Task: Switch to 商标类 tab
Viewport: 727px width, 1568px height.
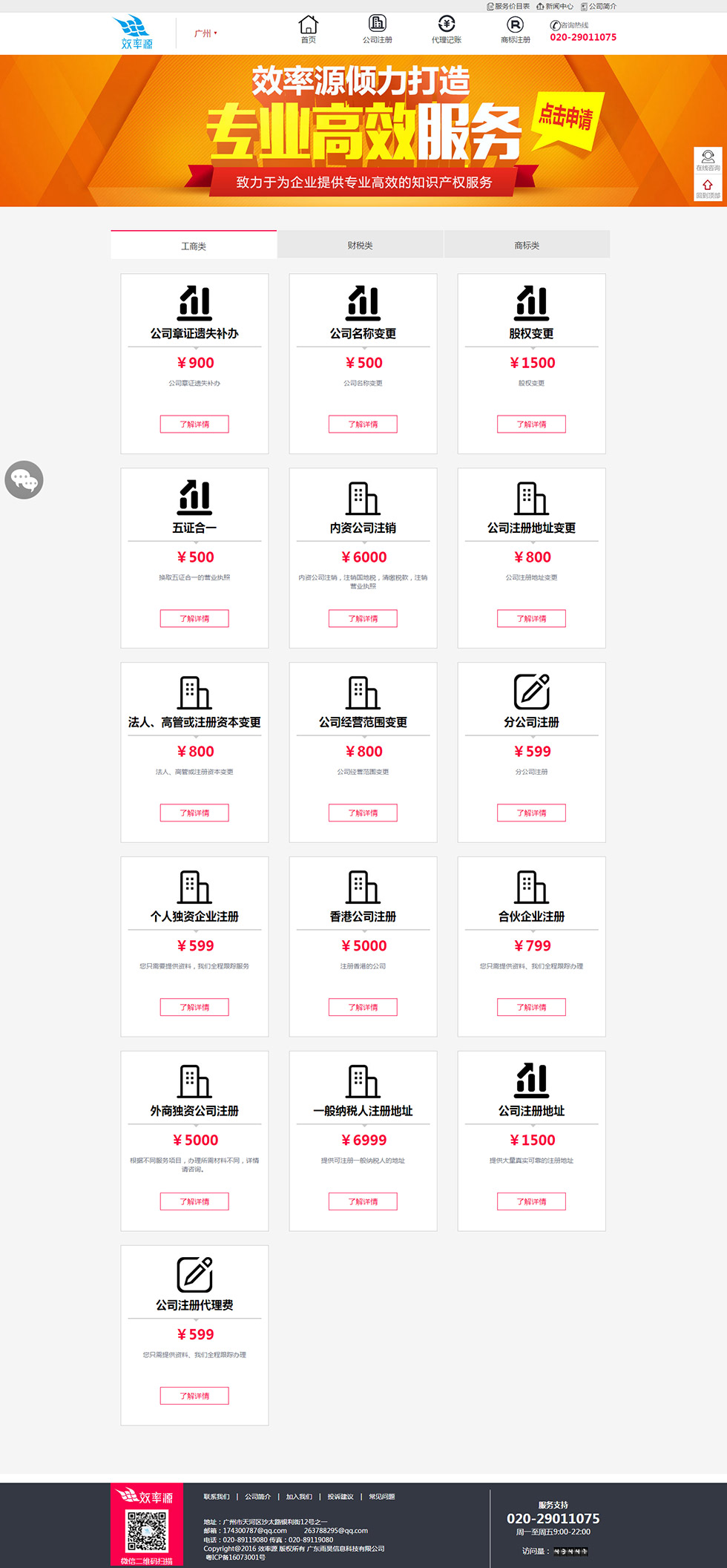Action: click(527, 245)
